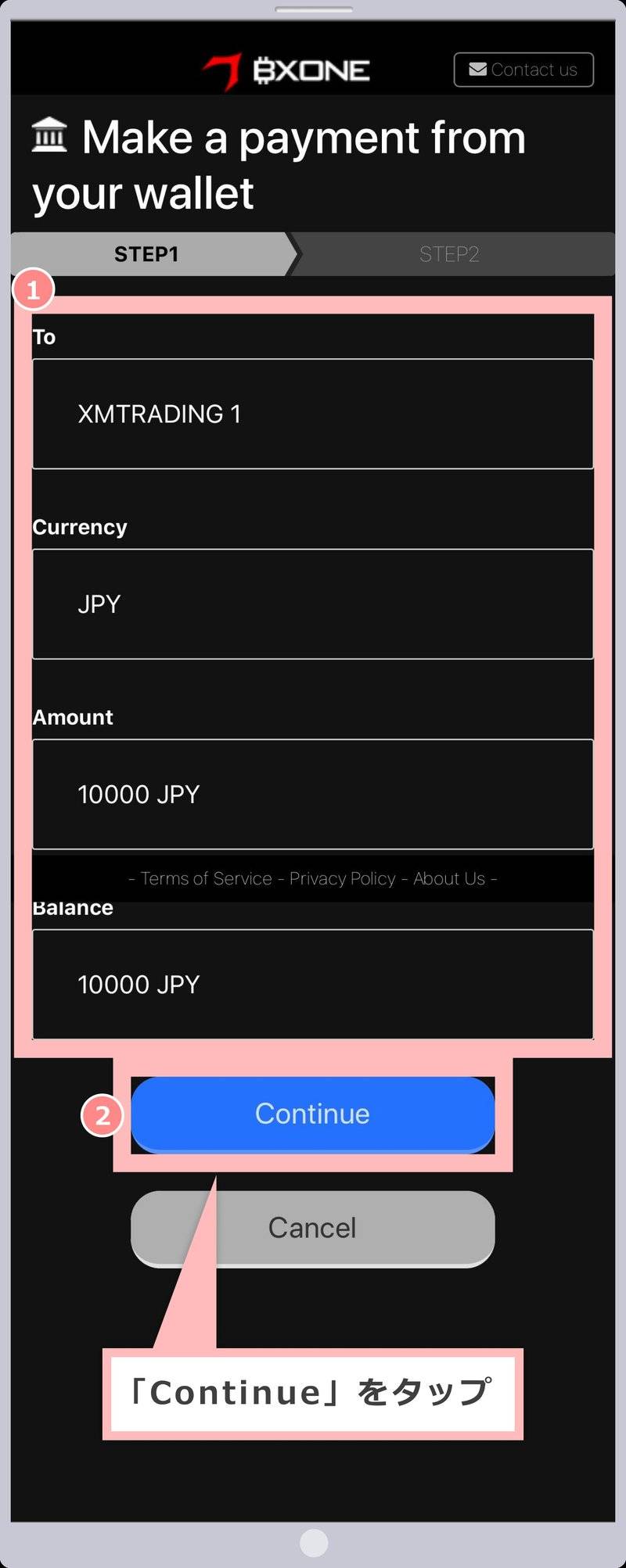Click the To field above XMTRADING 1
The width and height of the screenshot is (626, 1568).
point(45,336)
